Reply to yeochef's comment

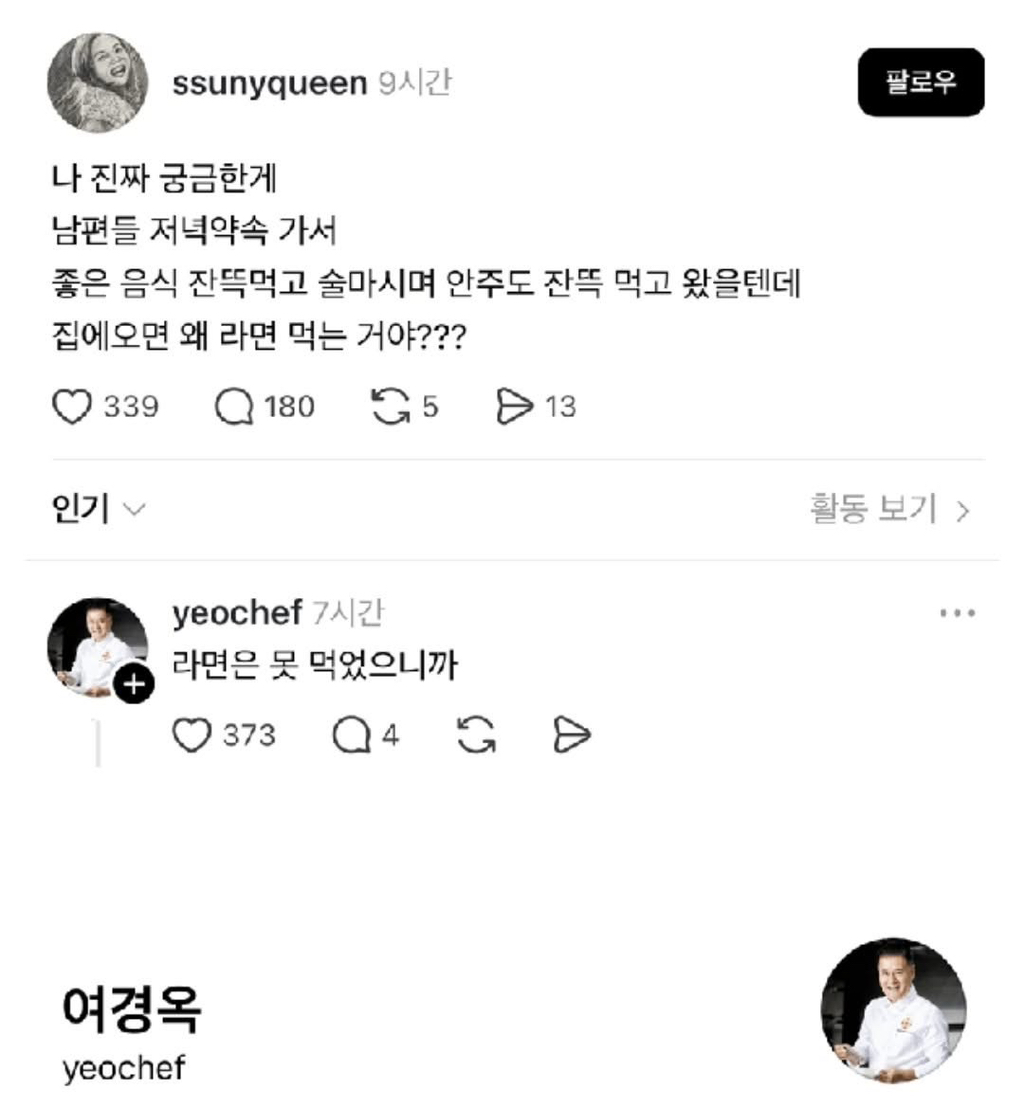point(350,736)
